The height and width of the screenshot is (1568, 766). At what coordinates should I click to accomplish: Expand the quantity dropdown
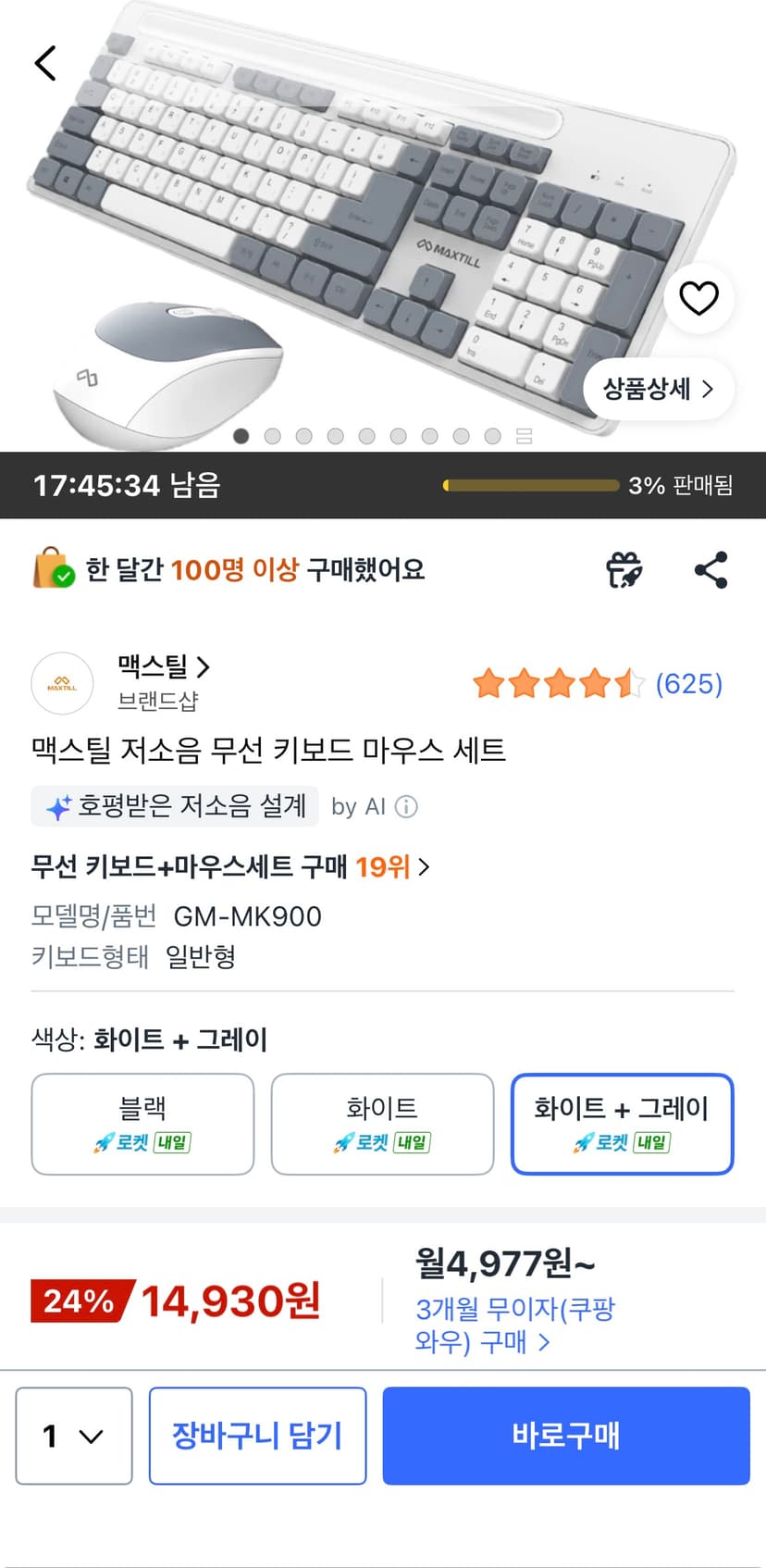point(74,1436)
